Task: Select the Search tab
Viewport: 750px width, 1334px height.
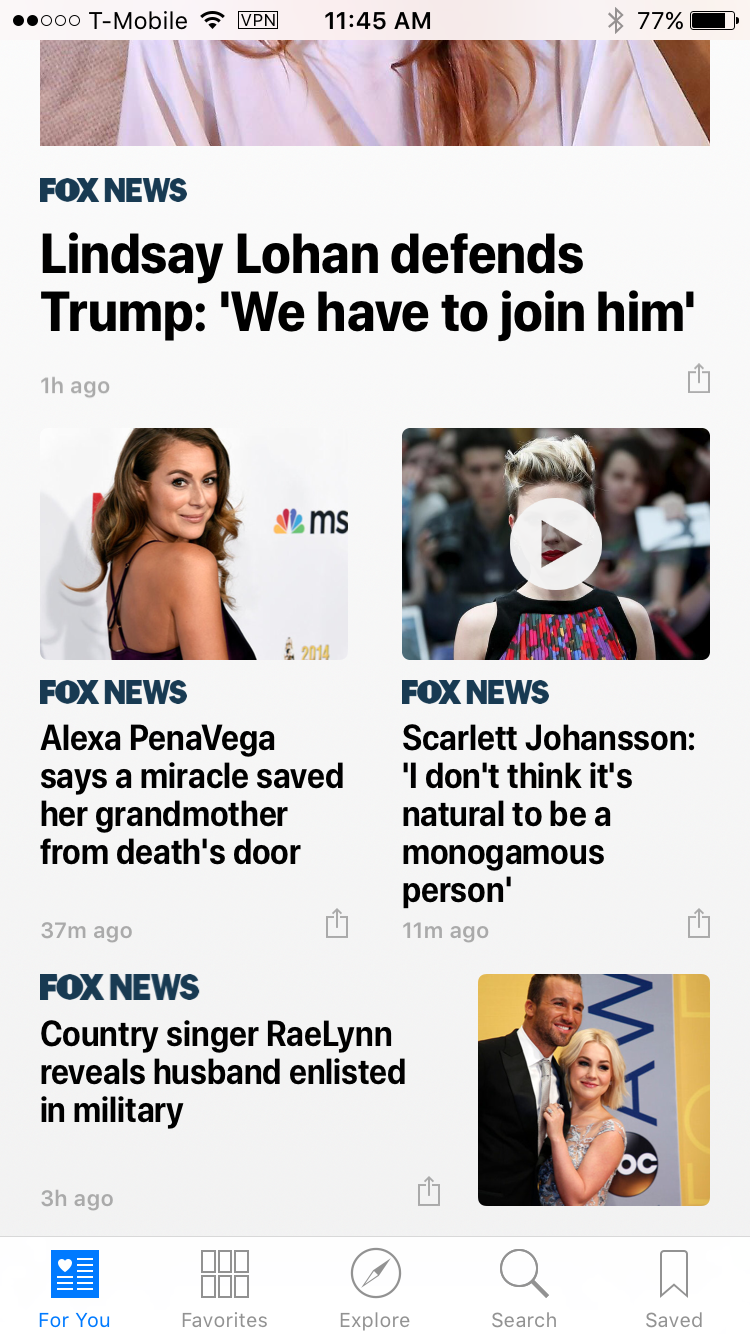Action: (524, 1288)
